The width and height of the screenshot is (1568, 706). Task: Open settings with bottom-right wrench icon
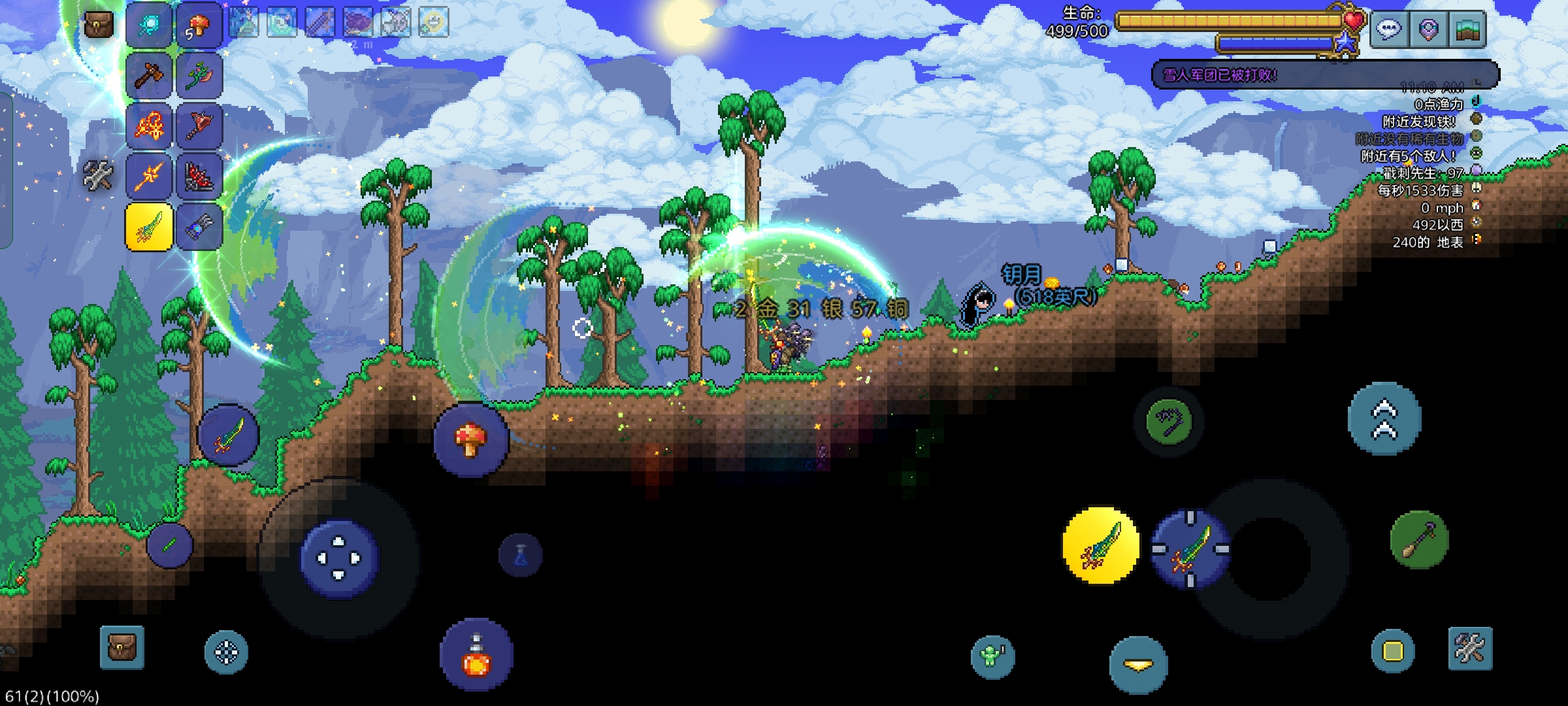1470,648
